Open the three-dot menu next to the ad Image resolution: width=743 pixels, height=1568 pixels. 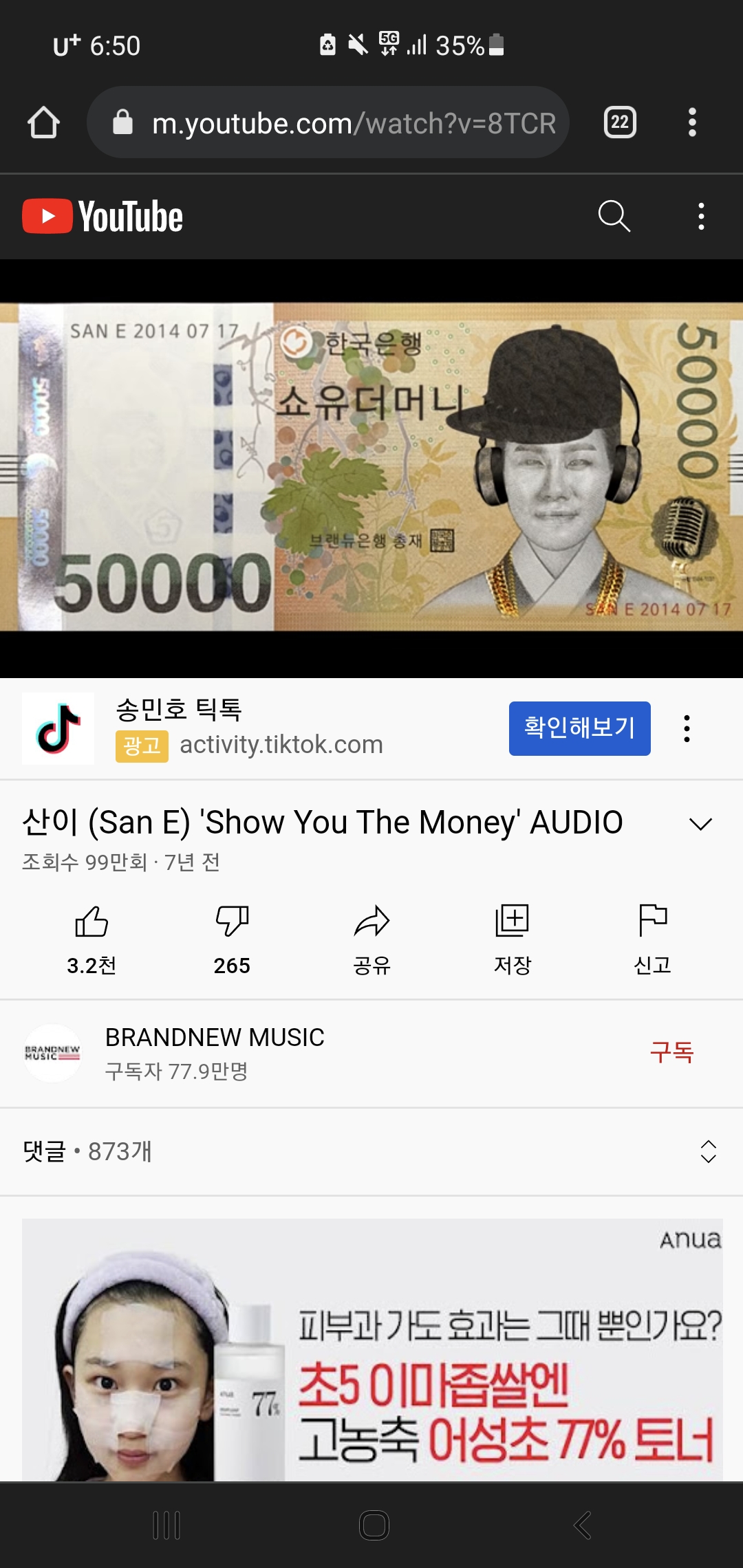pos(687,729)
